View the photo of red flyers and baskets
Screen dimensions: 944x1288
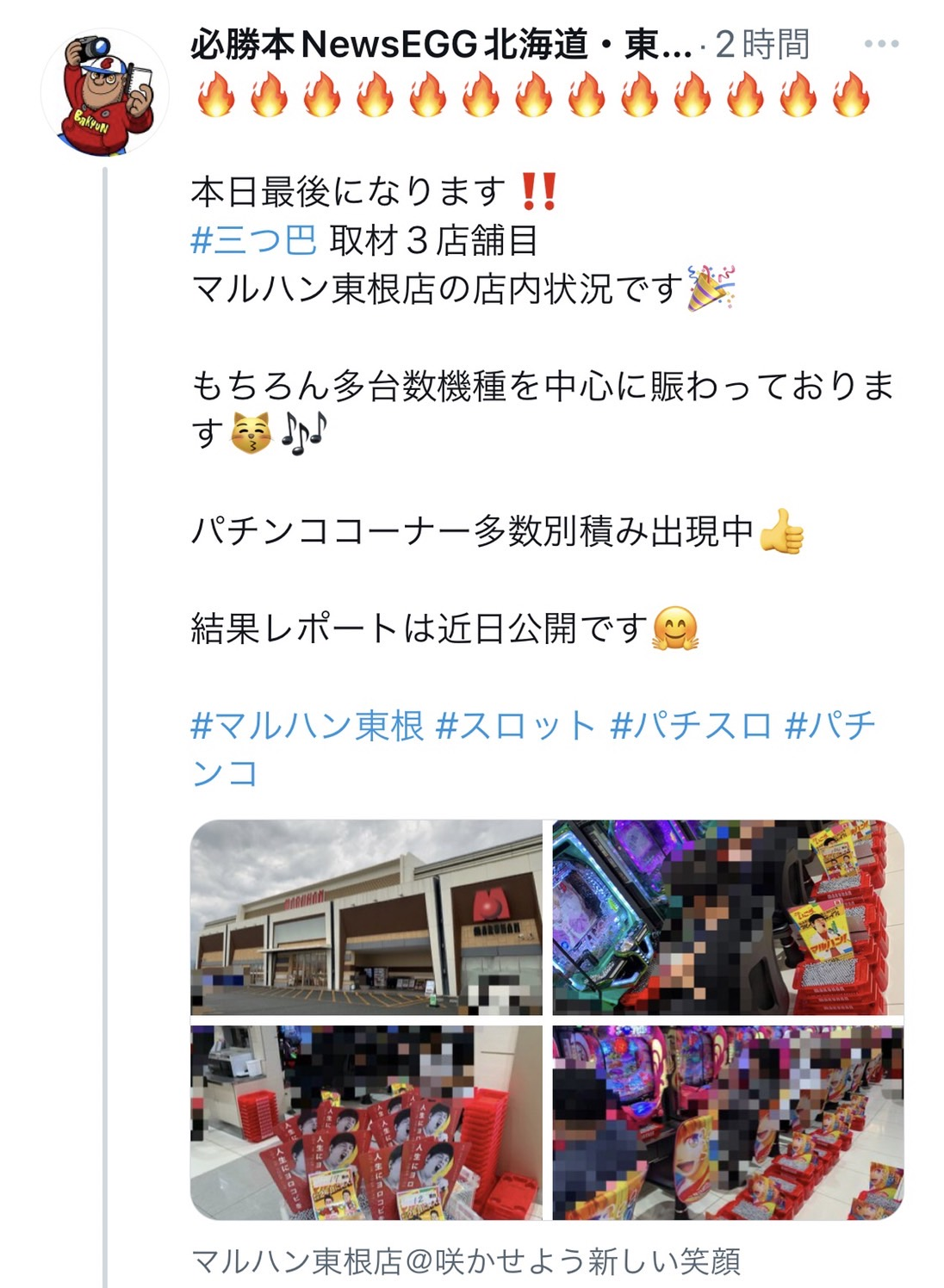pos(366,1122)
